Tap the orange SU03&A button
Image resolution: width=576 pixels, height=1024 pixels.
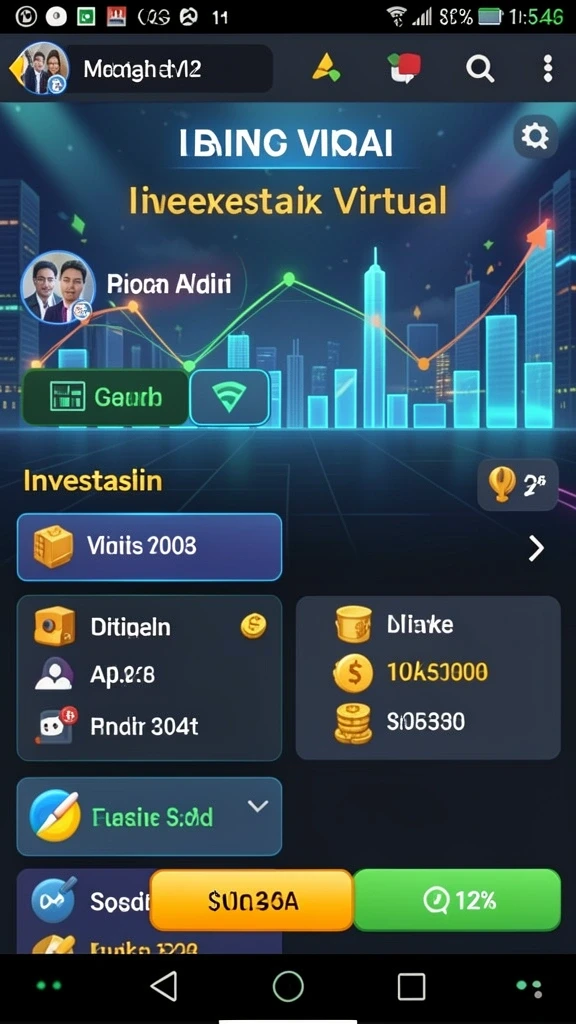tap(252, 901)
